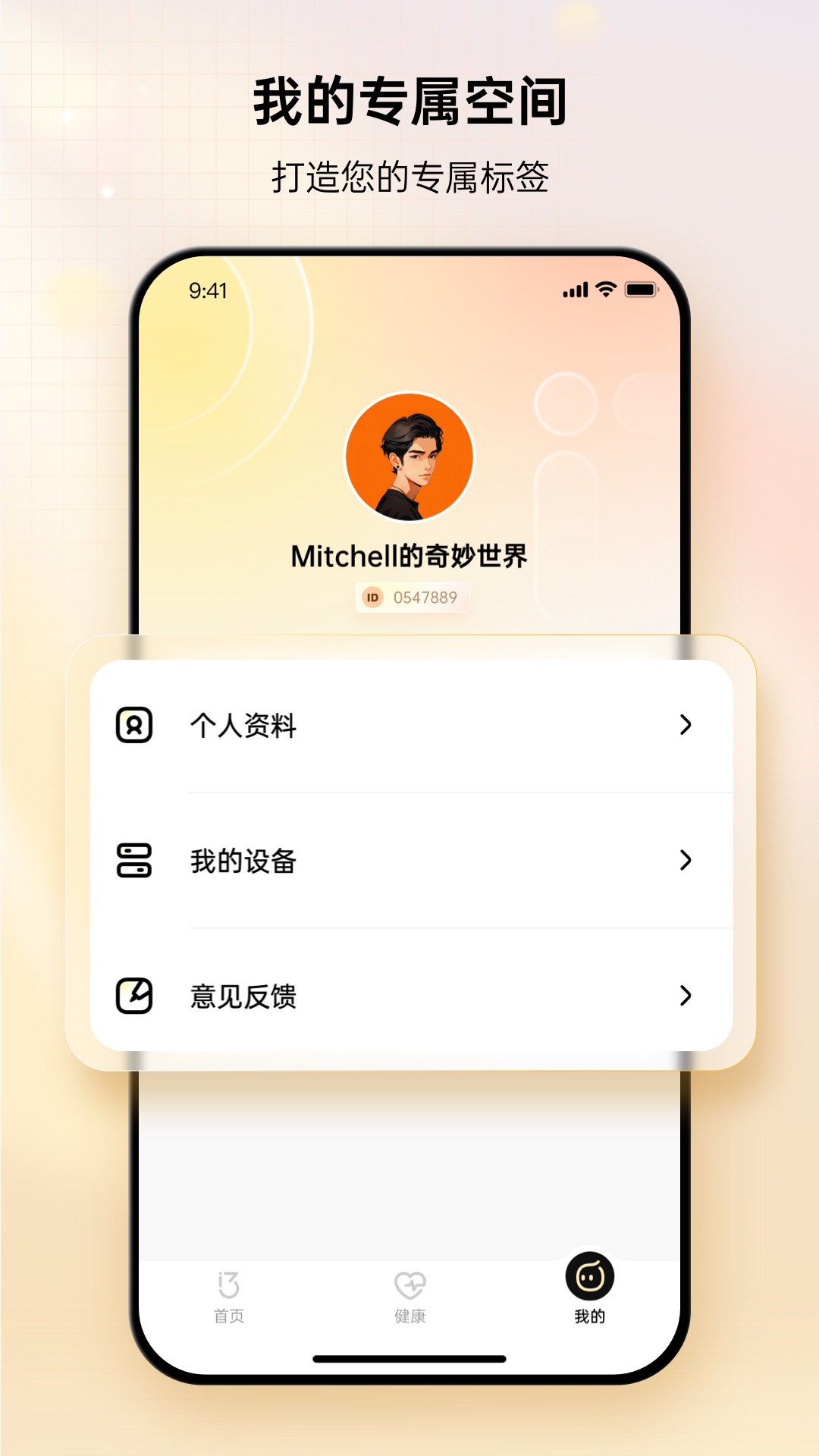Image resolution: width=819 pixels, height=1456 pixels.
Task: Open 个人资料 via its chevron
Action: point(686,726)
